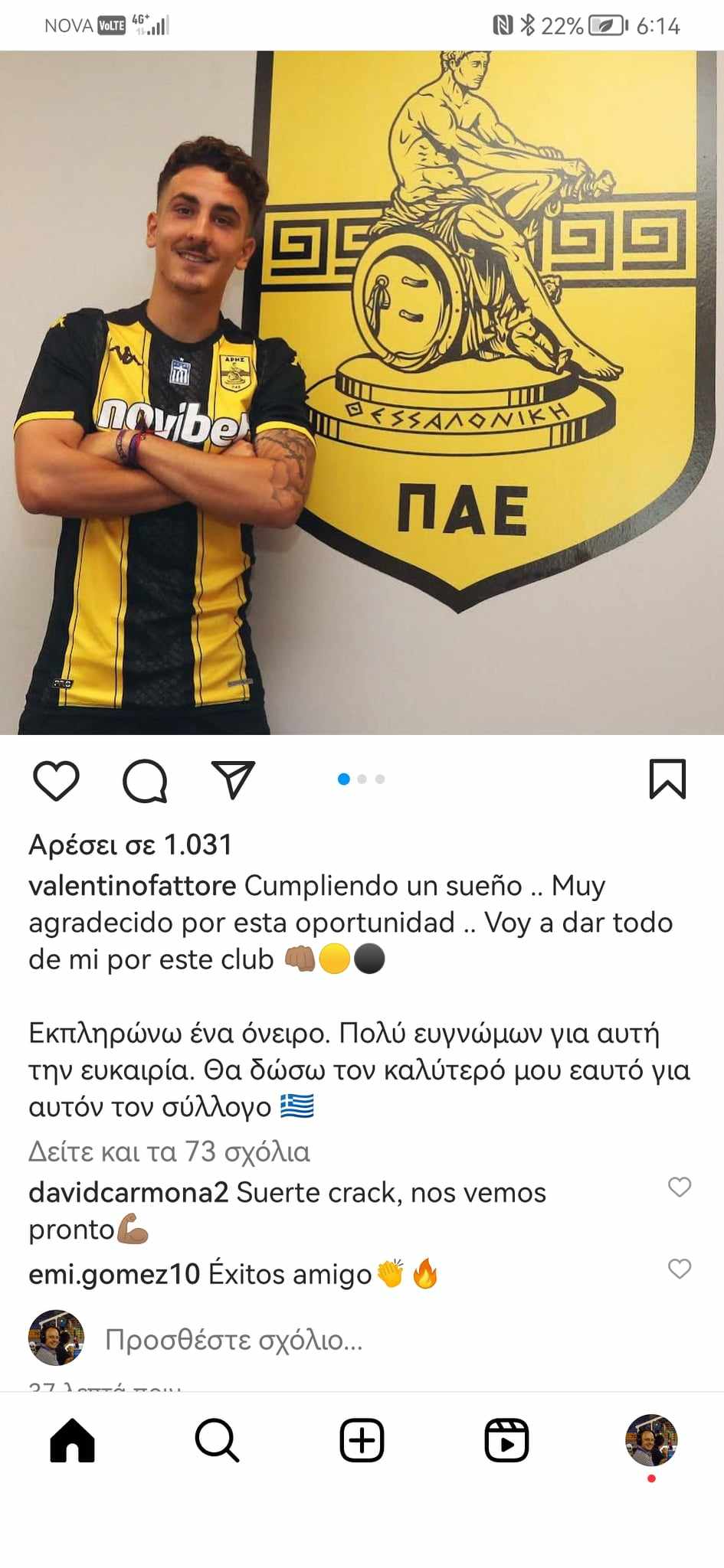Open the comment bubble under the post

pos(145,781)
